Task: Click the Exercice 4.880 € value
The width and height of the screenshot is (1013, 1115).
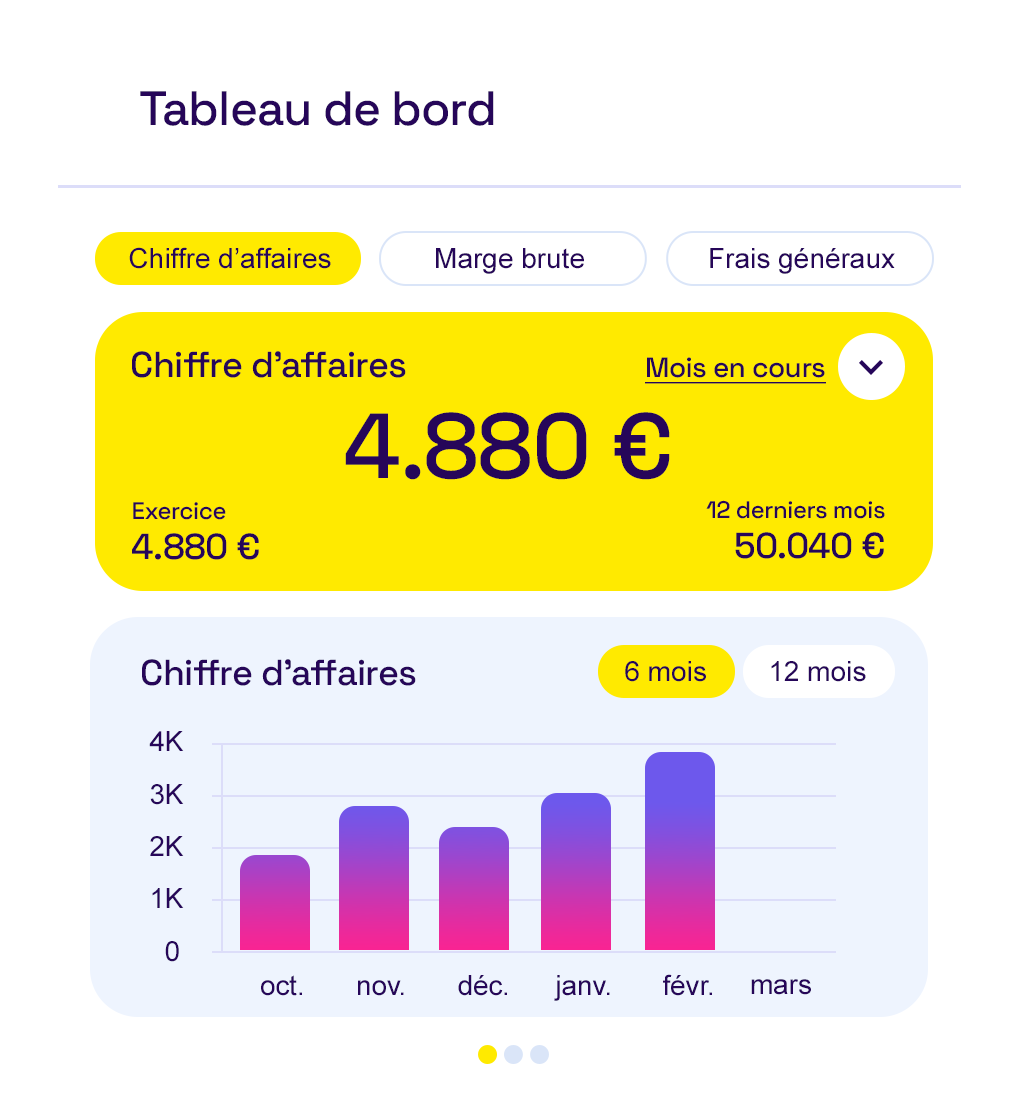Action: pos(195,546)
